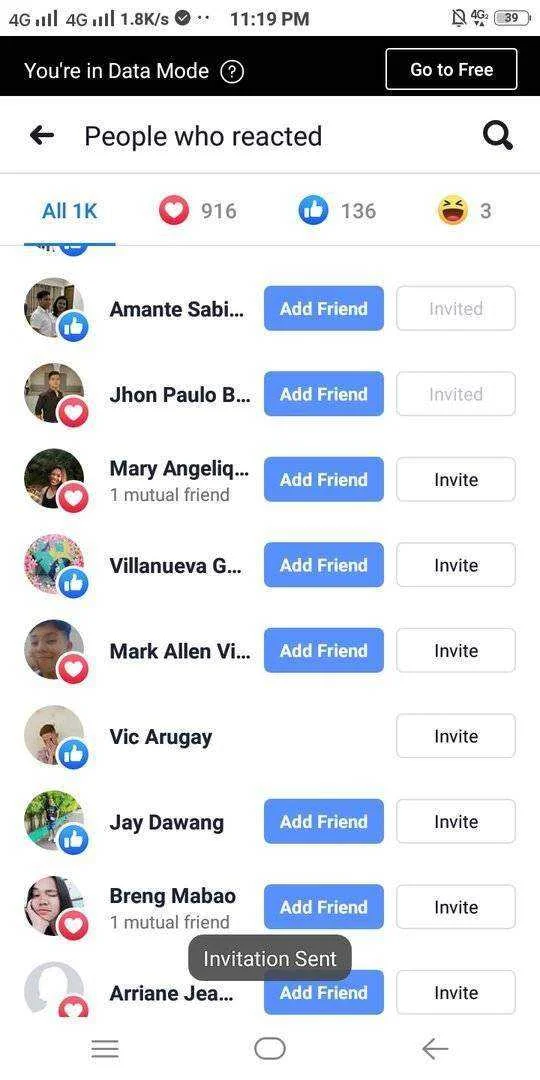Viewport: 540px width, 1080px height.
Task: Select the All 1K tab
Action: [70, 211]
